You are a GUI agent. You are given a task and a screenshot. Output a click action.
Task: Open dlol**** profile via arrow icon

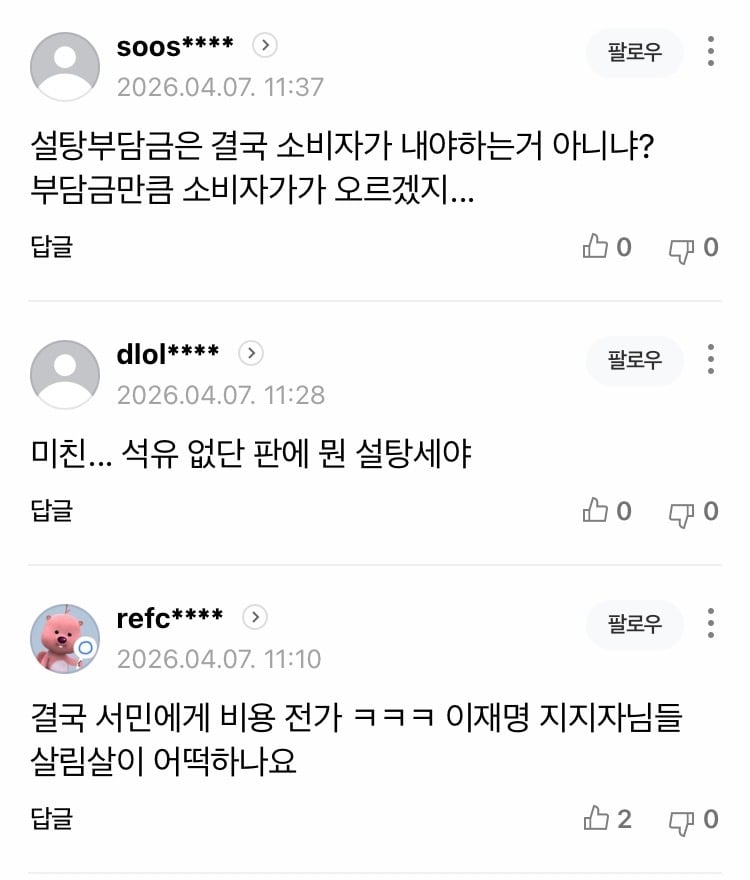pyautogui.click(x=252, y=353)
